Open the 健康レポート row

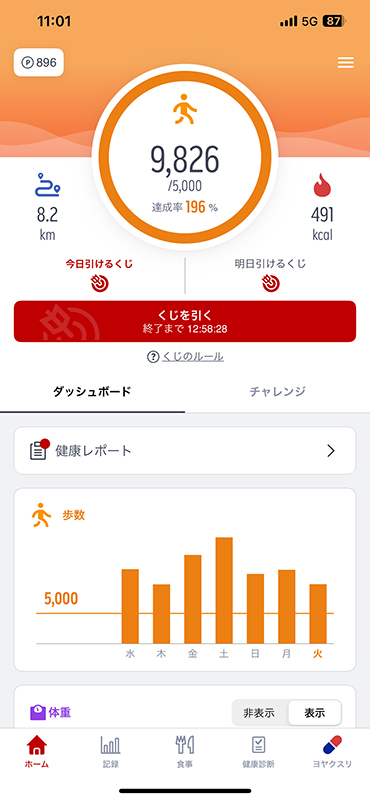click(185, 451)
